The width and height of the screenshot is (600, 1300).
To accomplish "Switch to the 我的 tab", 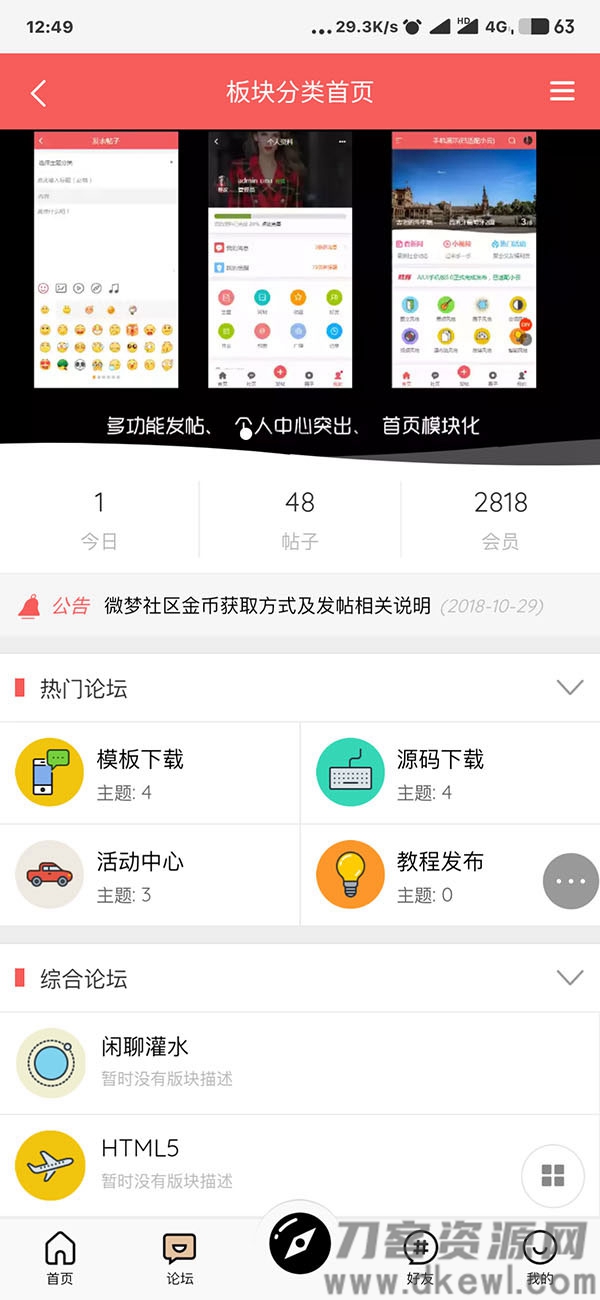I will click(x=540, y=1257).
